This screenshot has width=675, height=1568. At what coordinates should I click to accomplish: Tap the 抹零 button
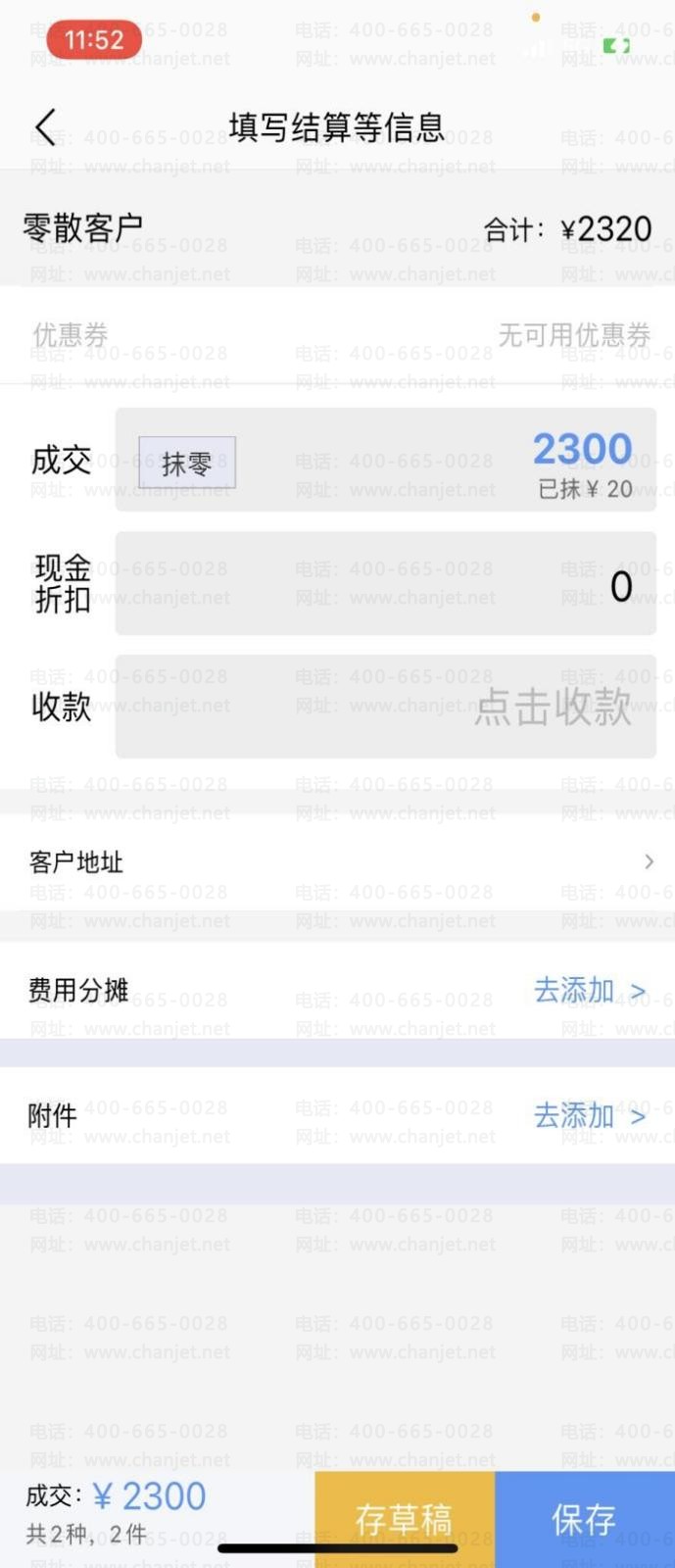coord(186,463)
